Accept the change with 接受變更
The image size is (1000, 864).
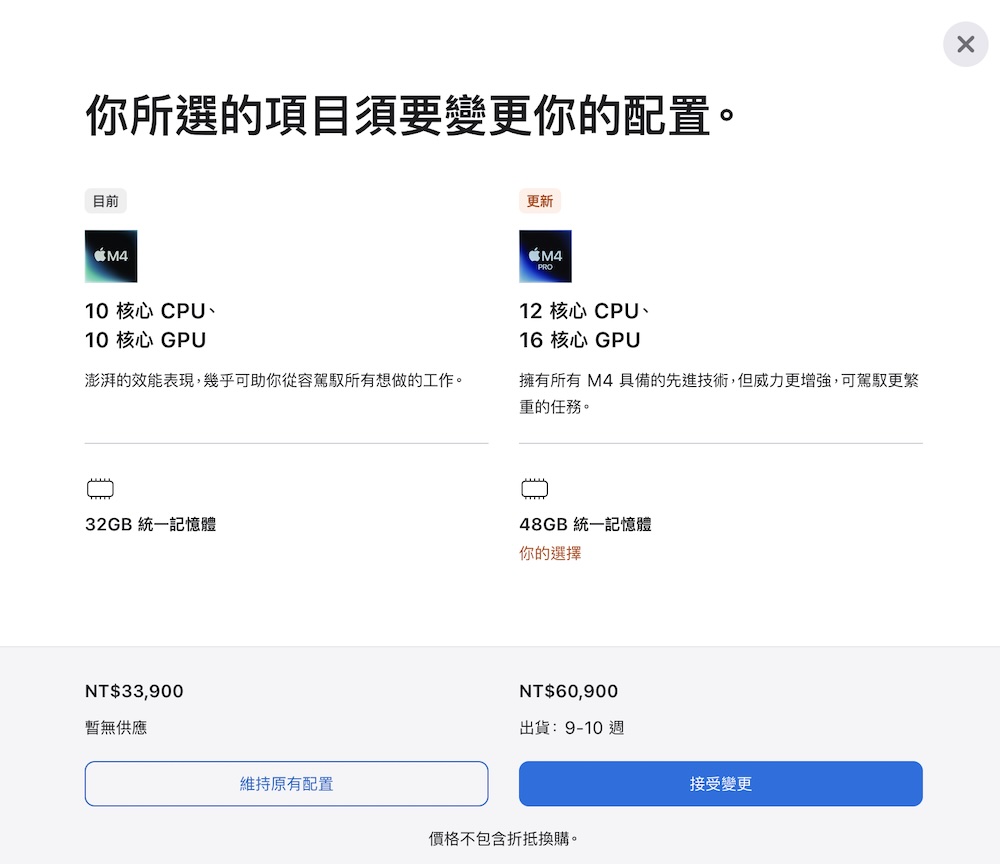720,784
